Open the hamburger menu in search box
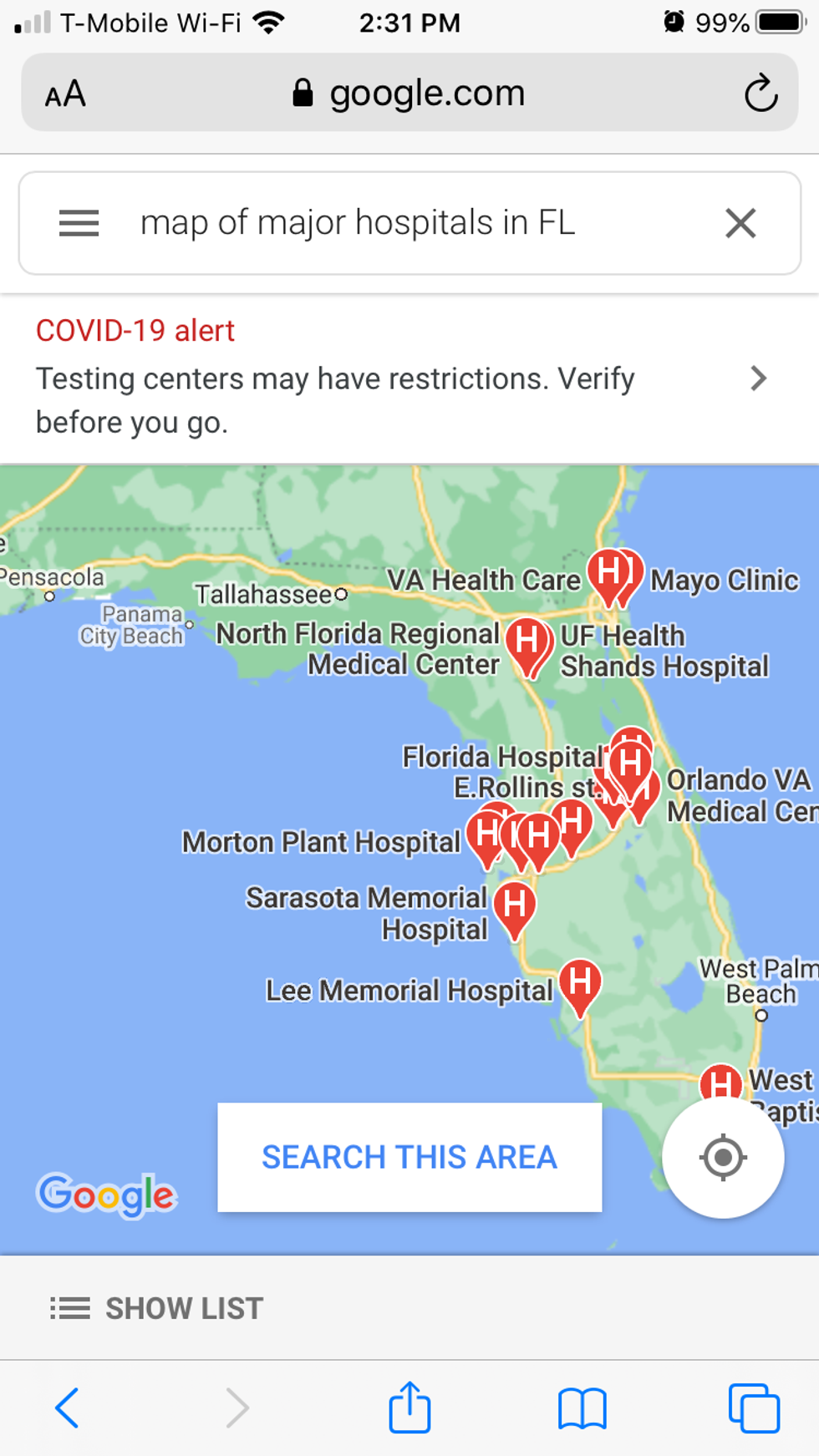The width and height of the screenshot is (819, 1456). pyautogui.click(x=79, y=223)
